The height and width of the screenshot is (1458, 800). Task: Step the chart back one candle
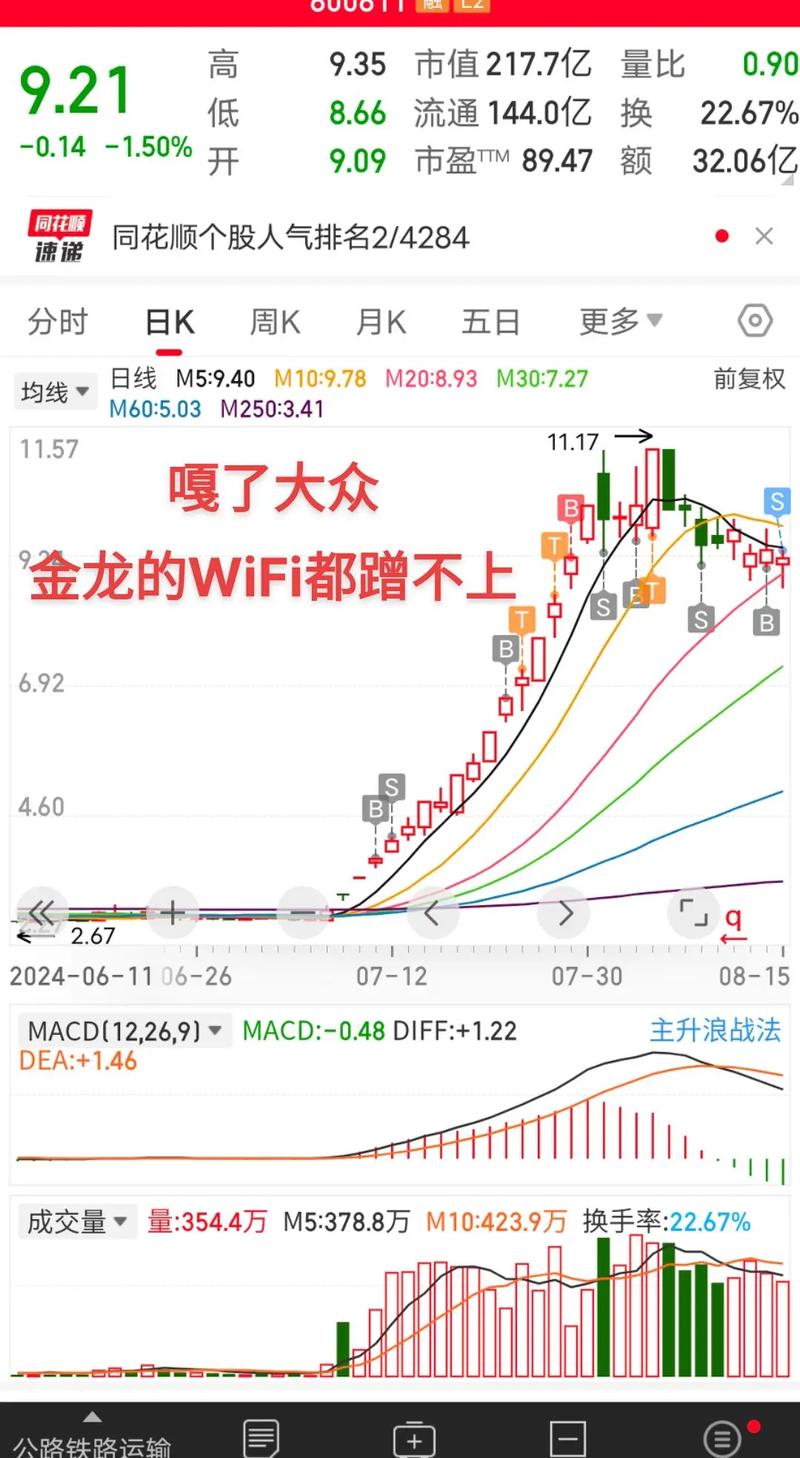click(x=433, y=913)
